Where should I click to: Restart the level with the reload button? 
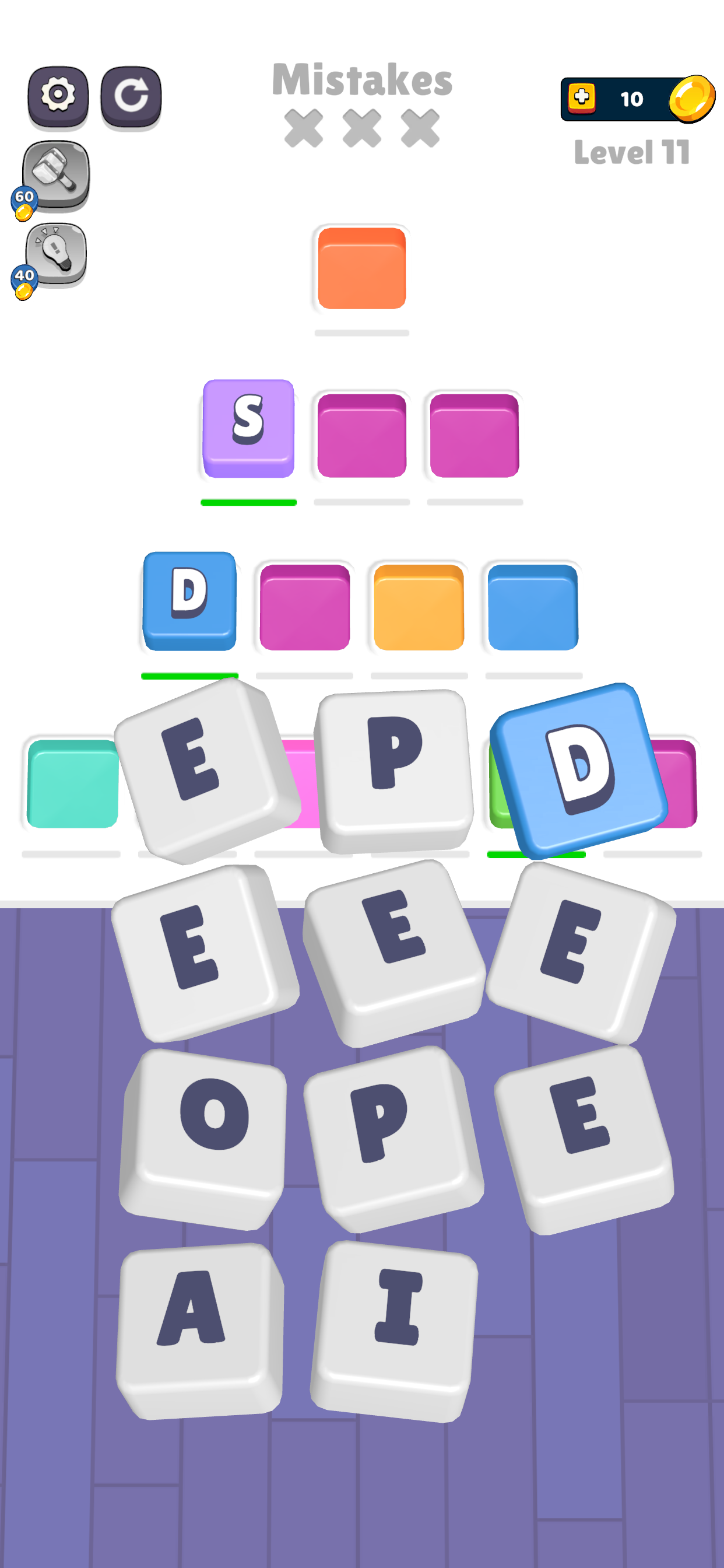tap(131, 96)
